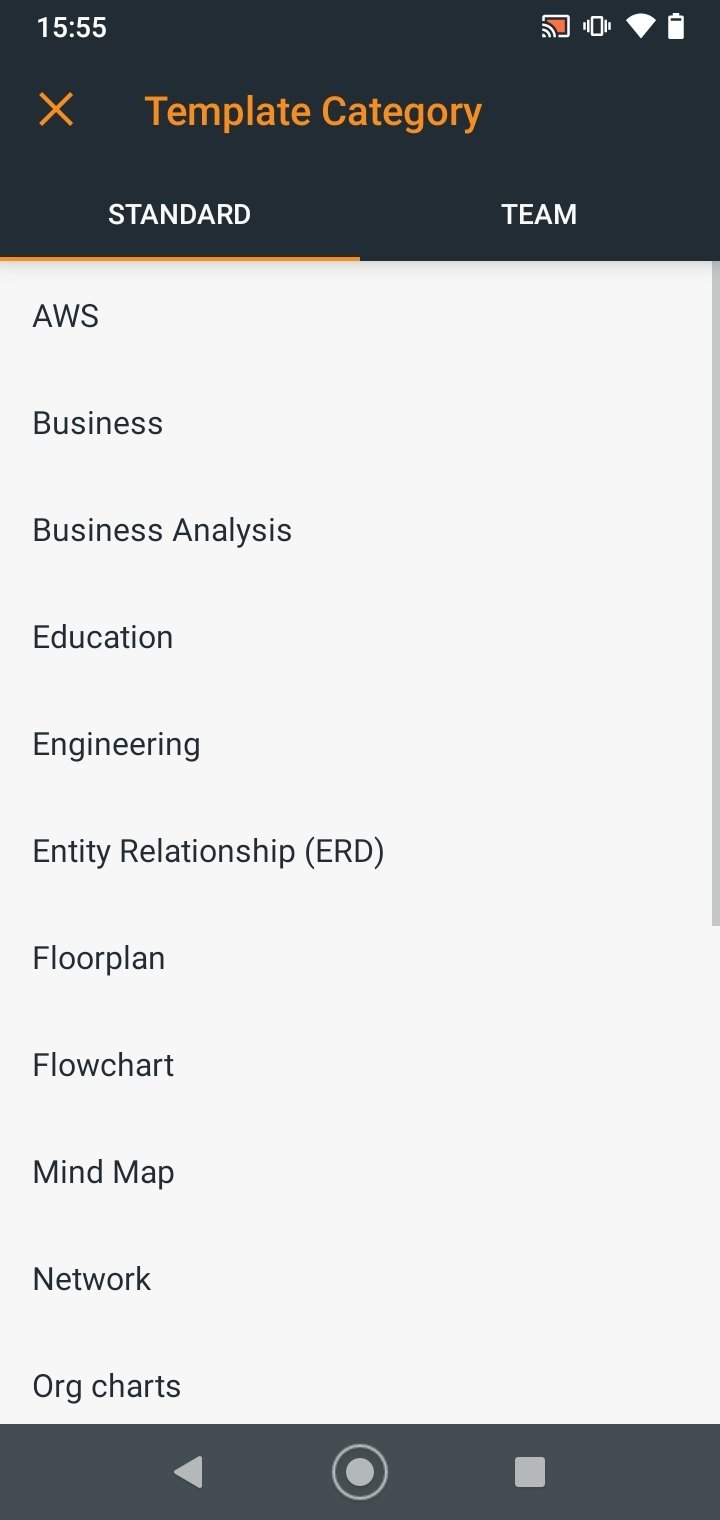Switch to the Team tab

point(539,214)
